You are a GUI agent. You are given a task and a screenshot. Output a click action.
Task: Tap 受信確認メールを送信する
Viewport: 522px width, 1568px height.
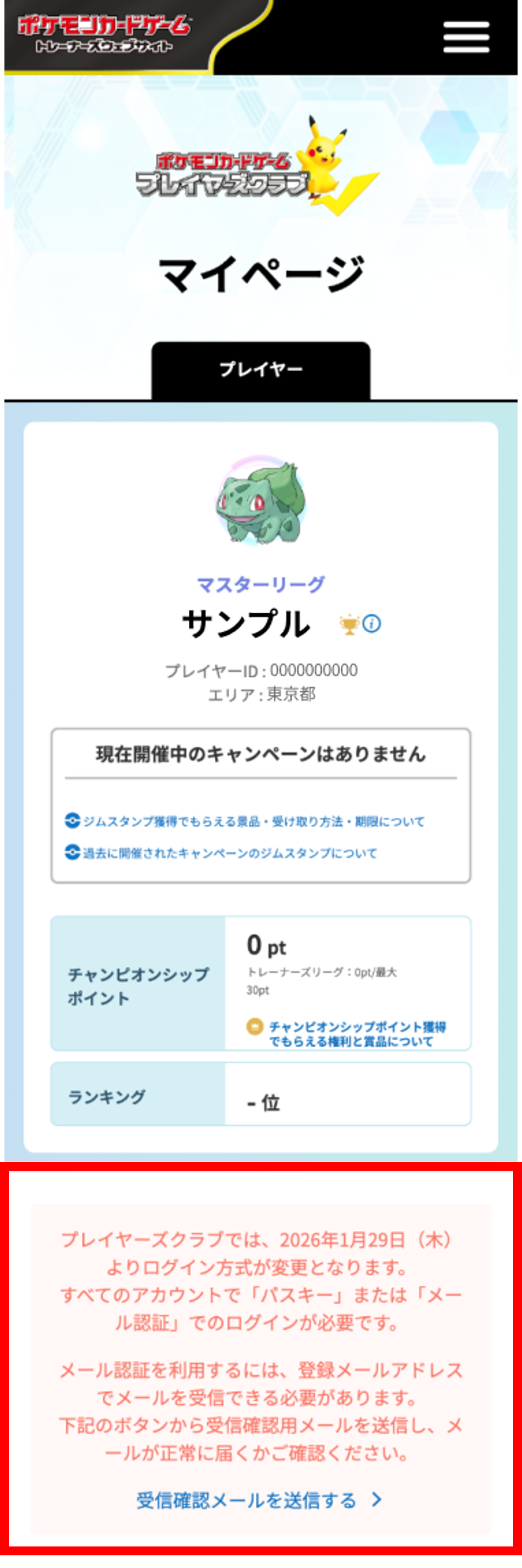pos(258,1500)
